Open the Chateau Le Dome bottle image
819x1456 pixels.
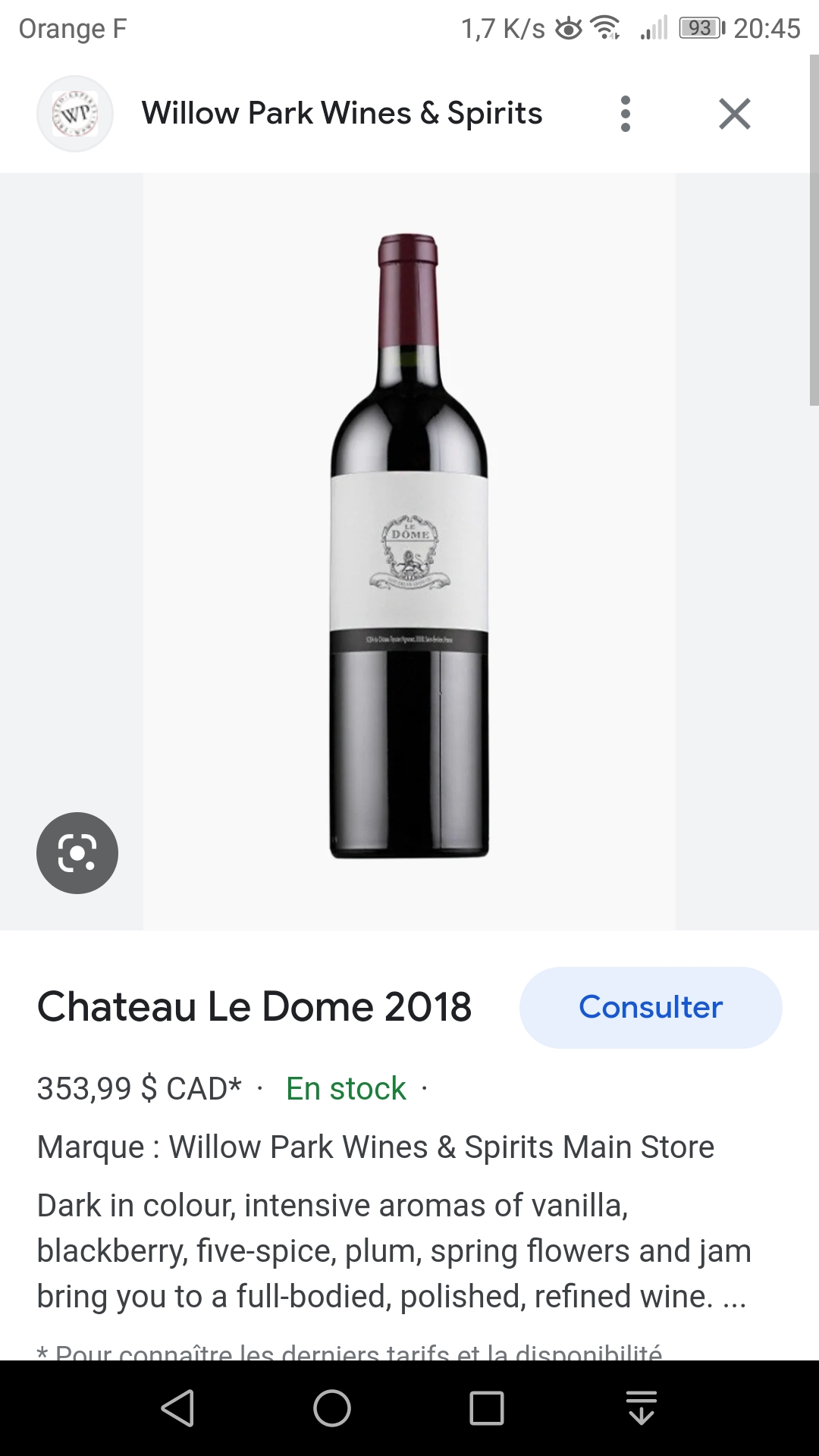(x=409, y=546)
